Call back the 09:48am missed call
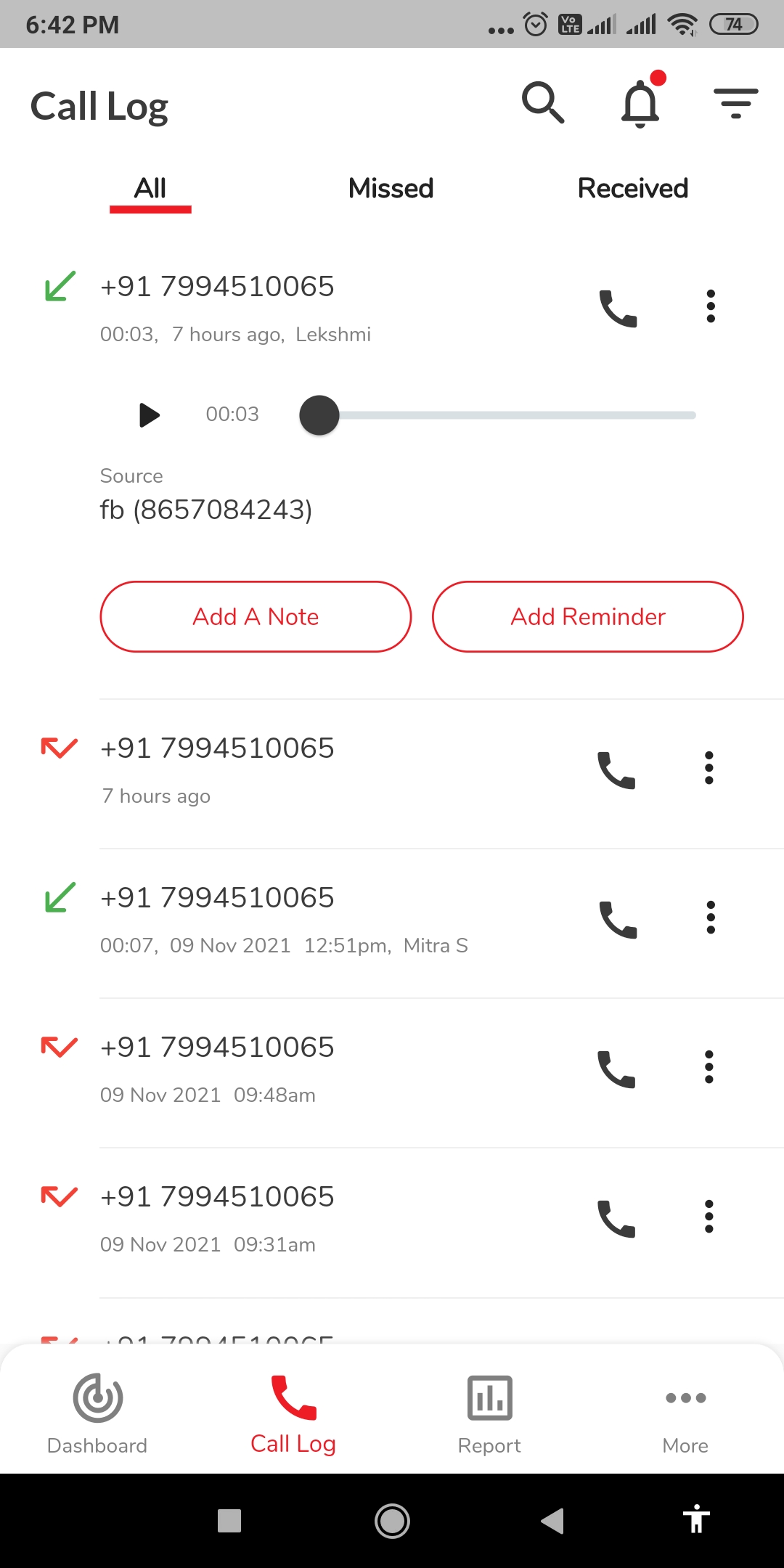 click(x=616, y=1069)
